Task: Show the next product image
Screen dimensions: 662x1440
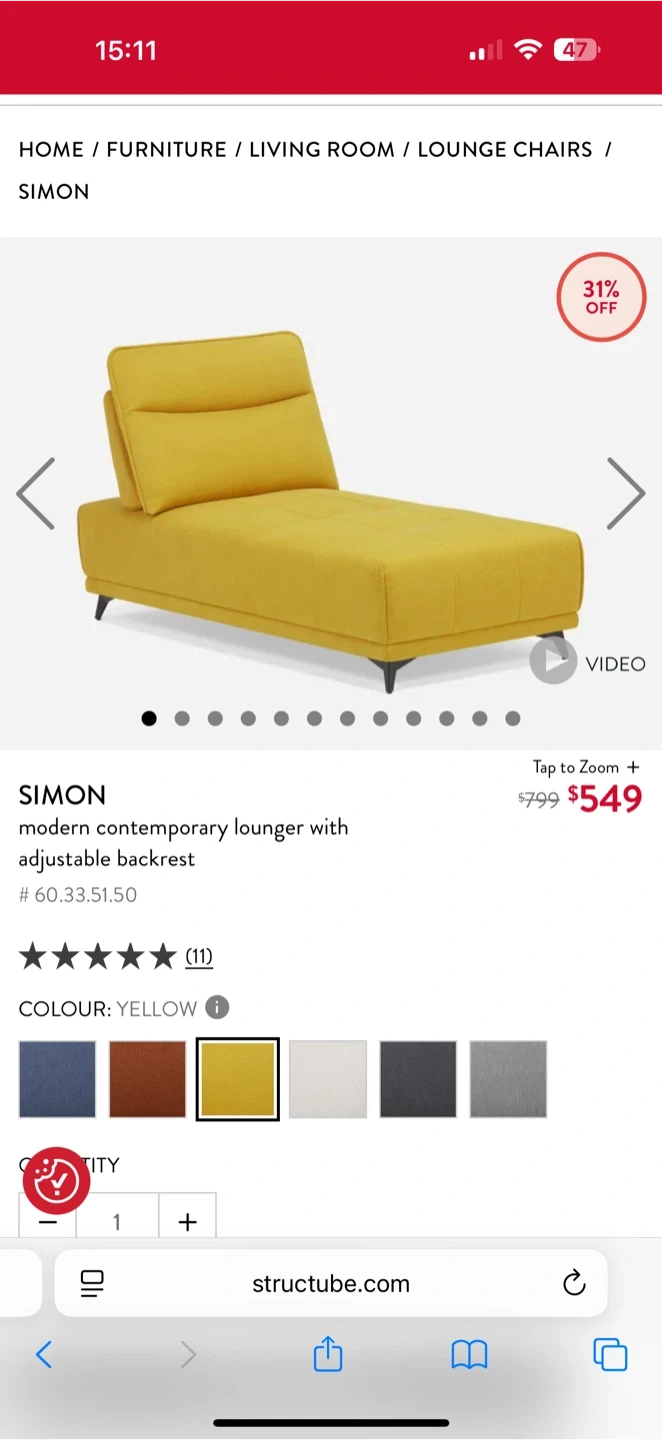Action: coord(626,493)
